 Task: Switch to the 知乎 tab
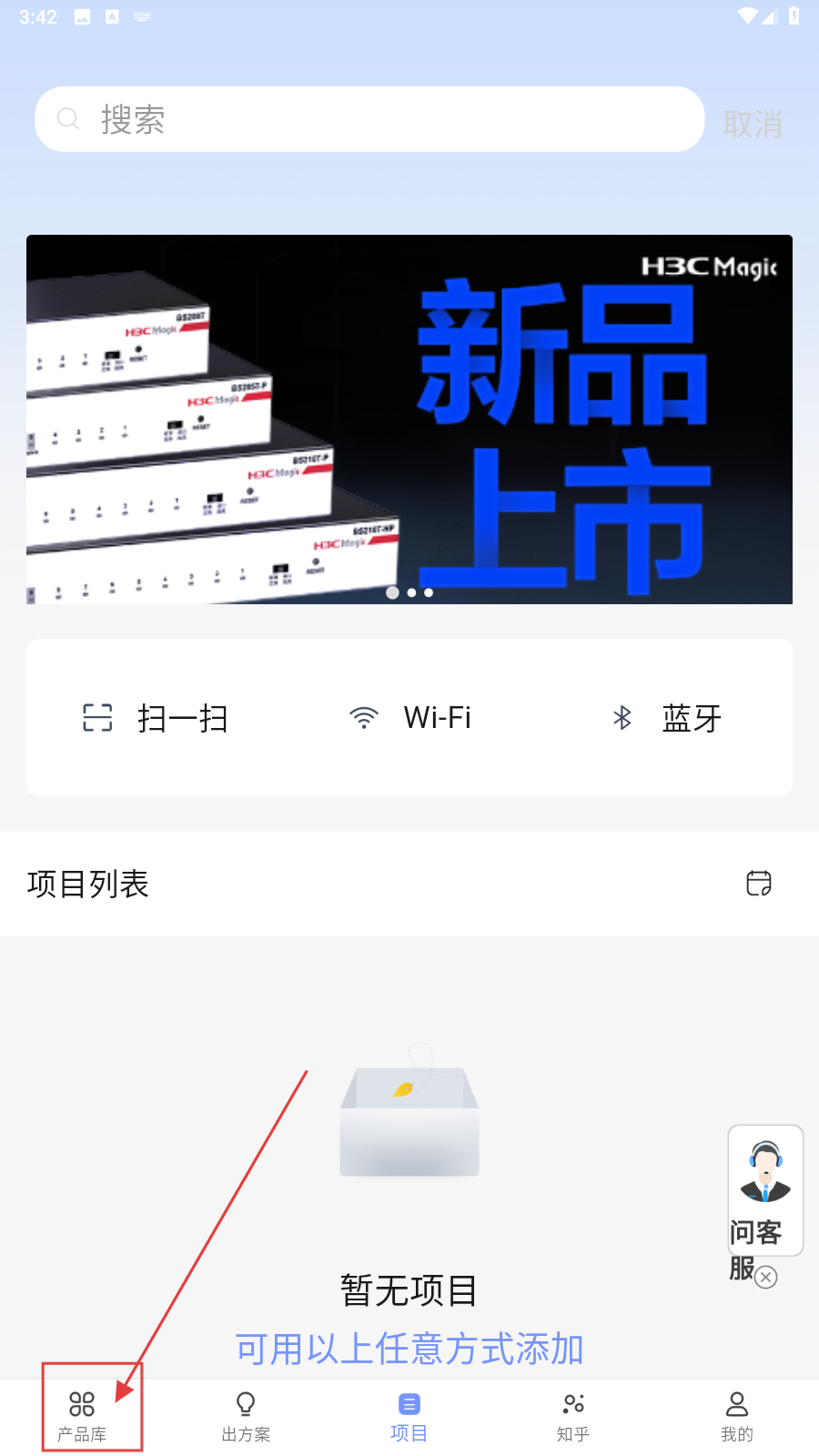[573, 1416]
